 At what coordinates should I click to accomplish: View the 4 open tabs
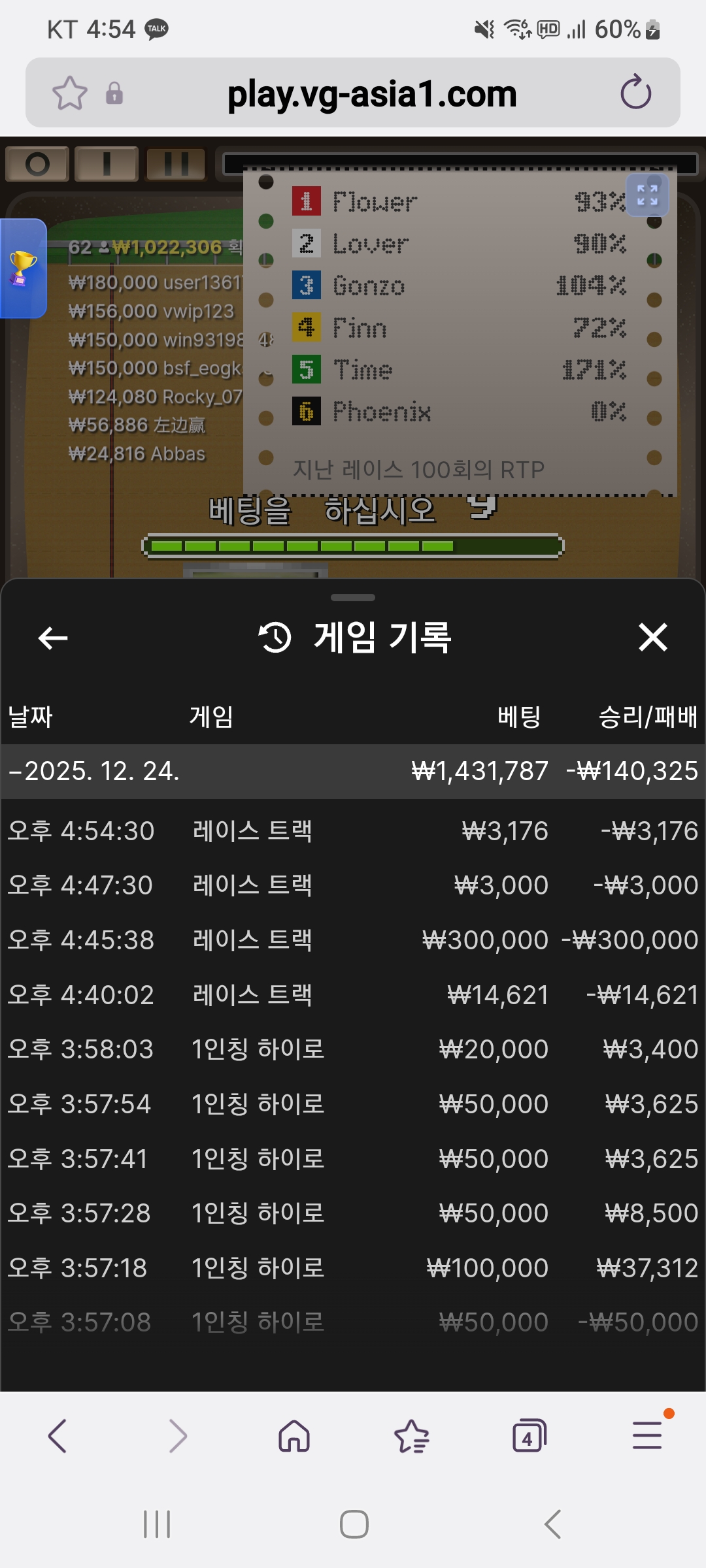coord(528,1436)
